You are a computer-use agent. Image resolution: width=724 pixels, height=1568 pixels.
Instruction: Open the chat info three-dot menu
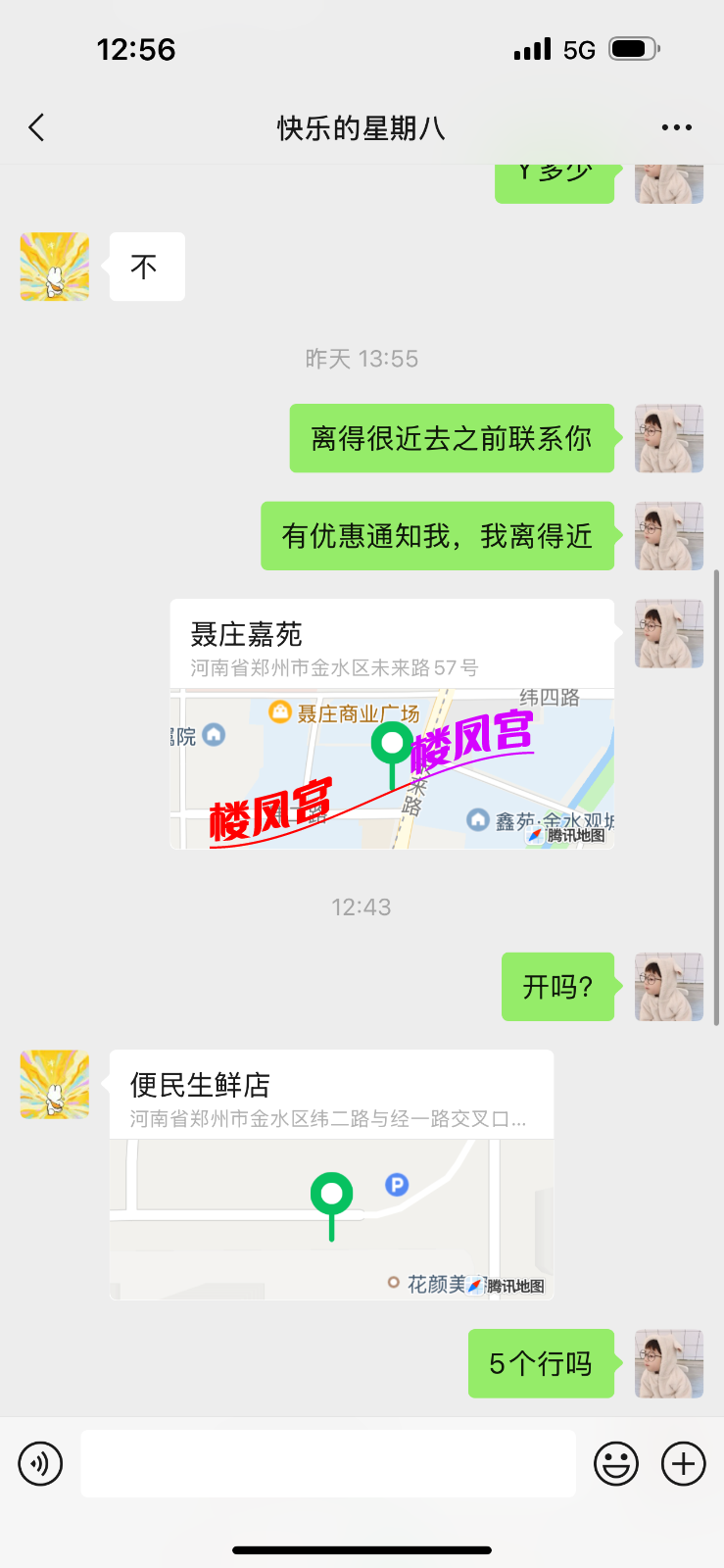click(676, 127)
